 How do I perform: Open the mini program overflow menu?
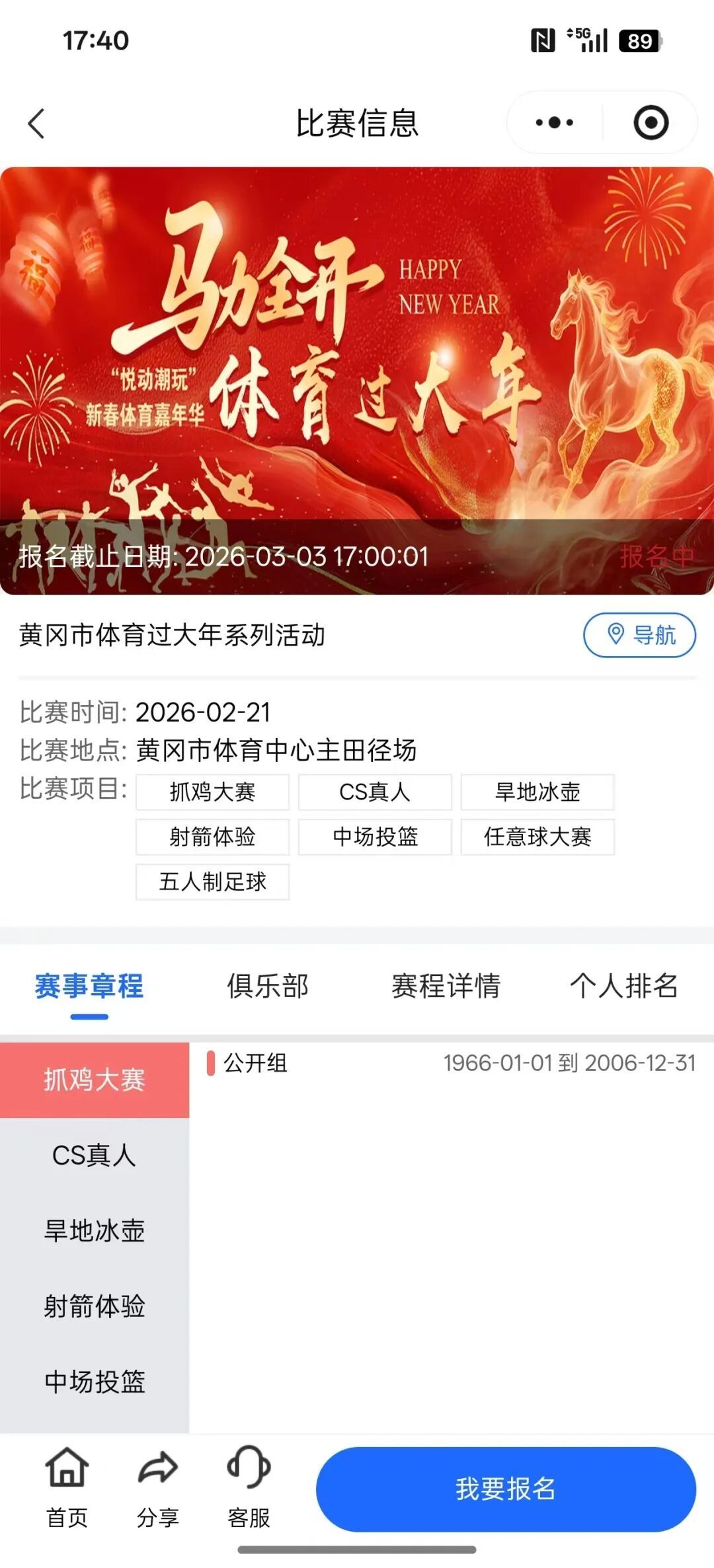[x=554, y=123]
